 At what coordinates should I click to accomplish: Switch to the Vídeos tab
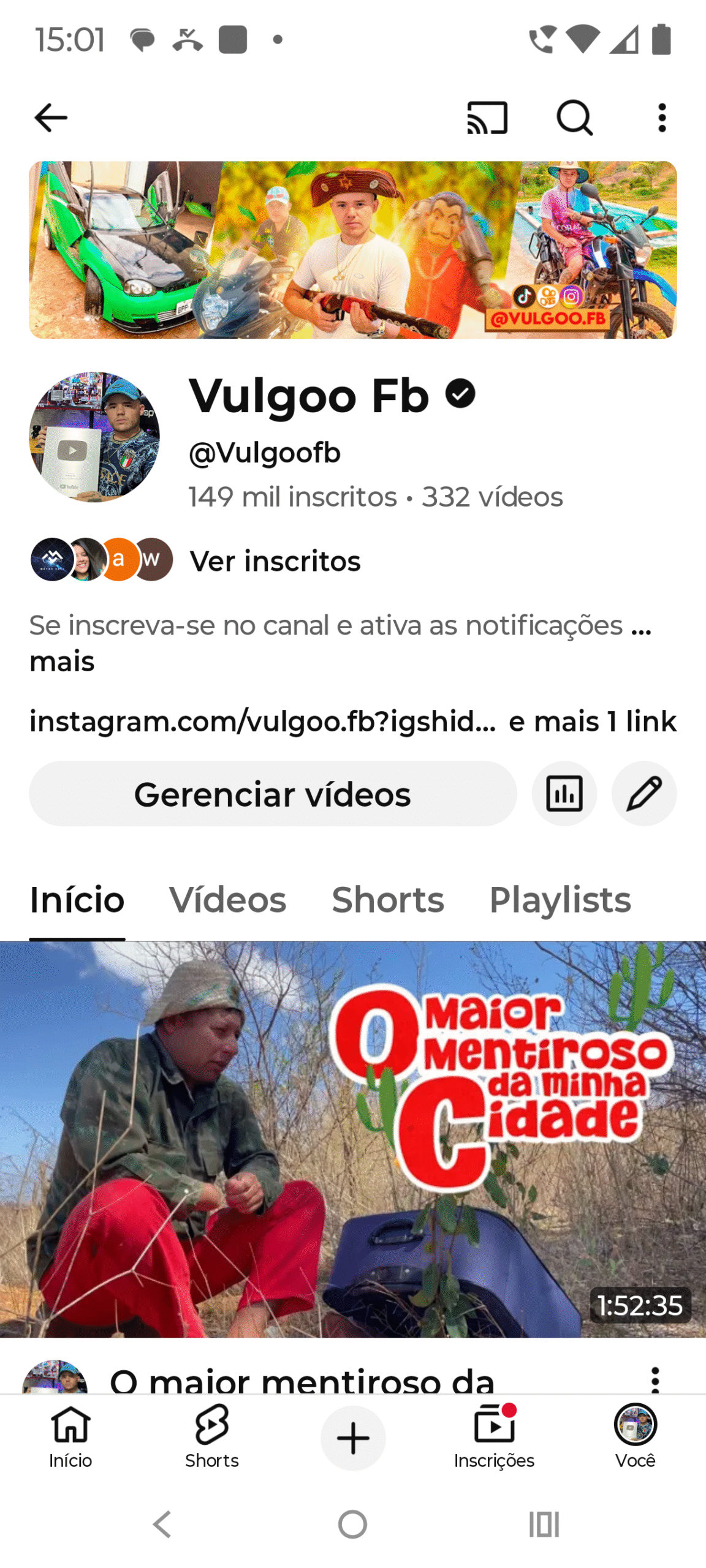[x=227, y=900]
